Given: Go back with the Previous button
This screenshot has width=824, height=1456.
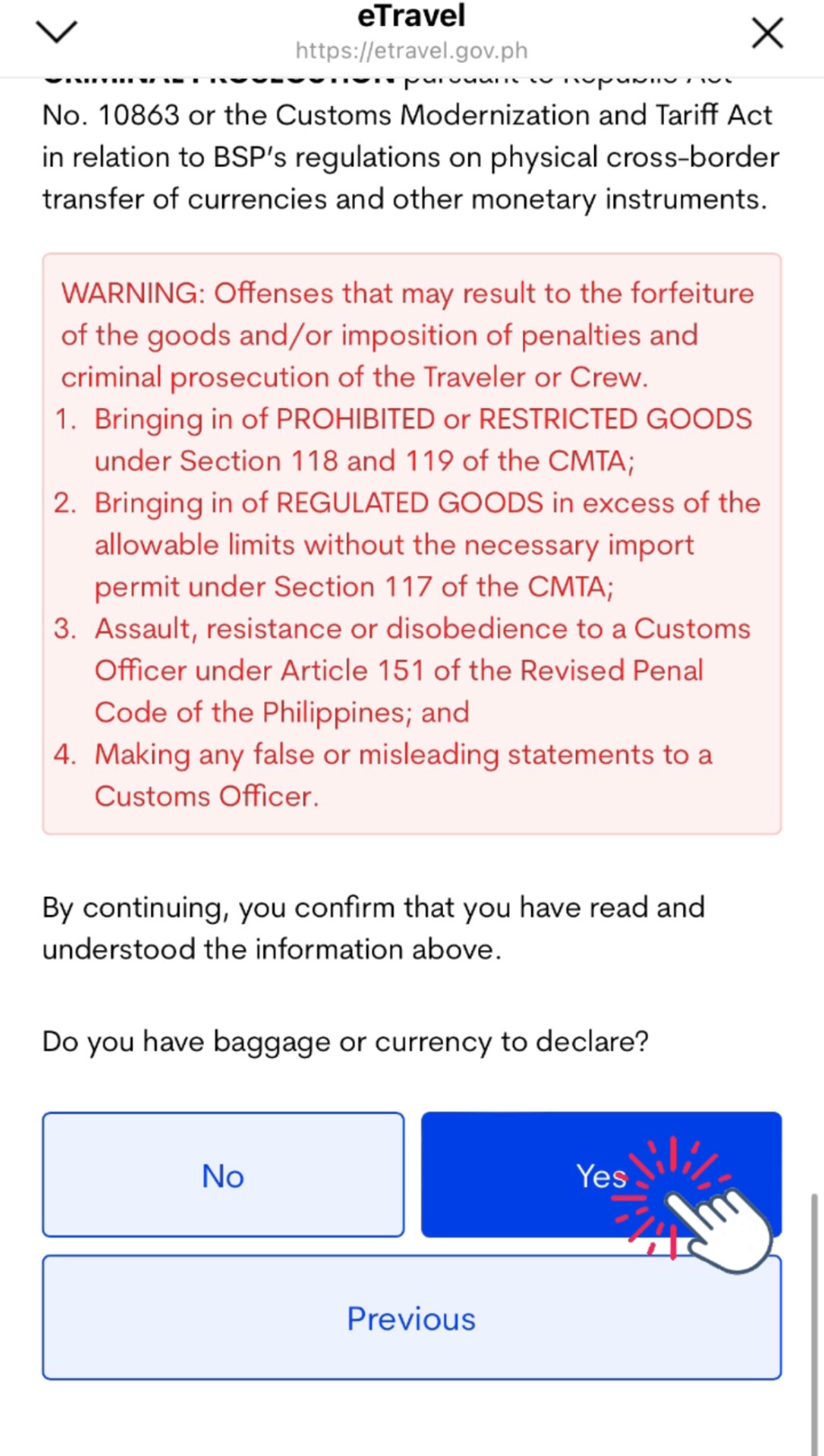Looking at the screenshot, I should [411, 1318].
